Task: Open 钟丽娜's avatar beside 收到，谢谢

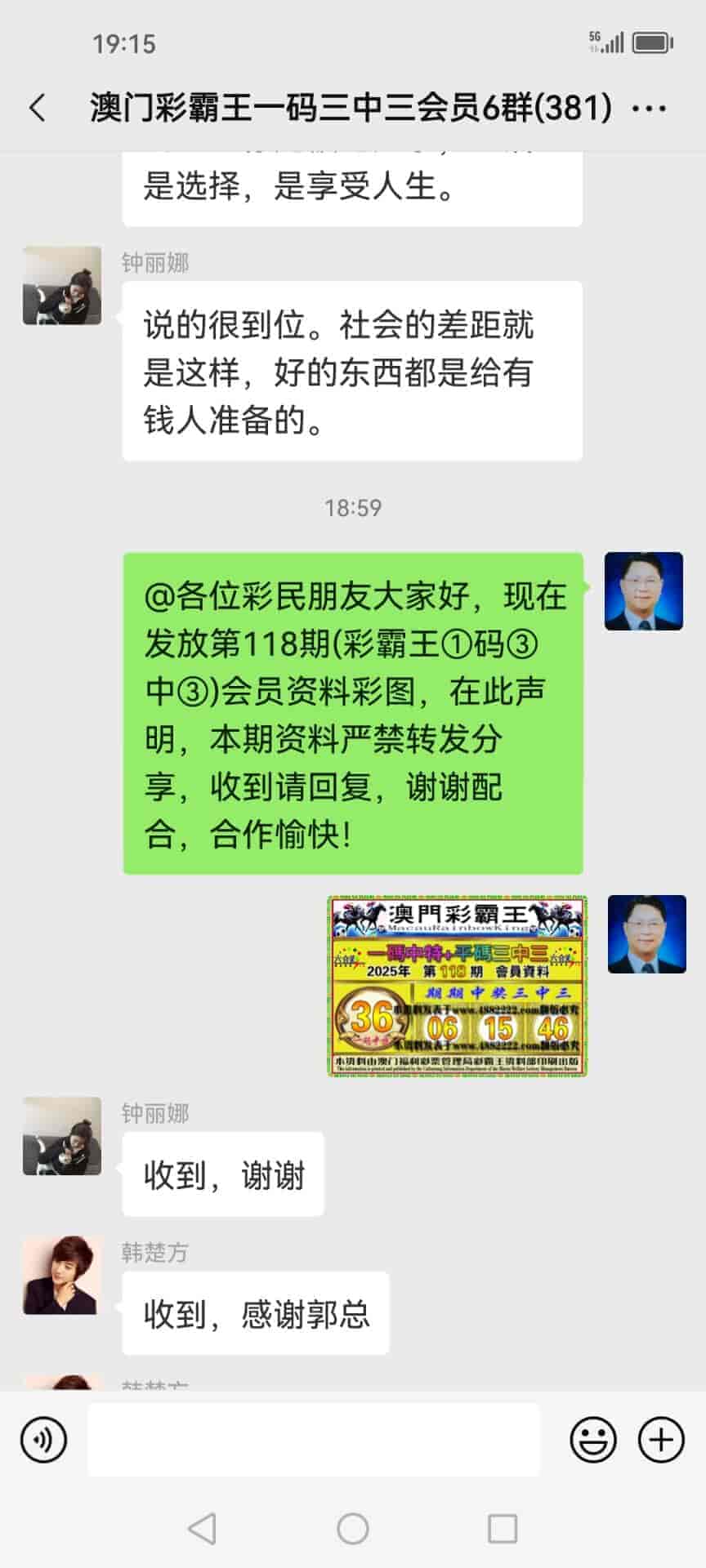Action: tap(62, 1136)
